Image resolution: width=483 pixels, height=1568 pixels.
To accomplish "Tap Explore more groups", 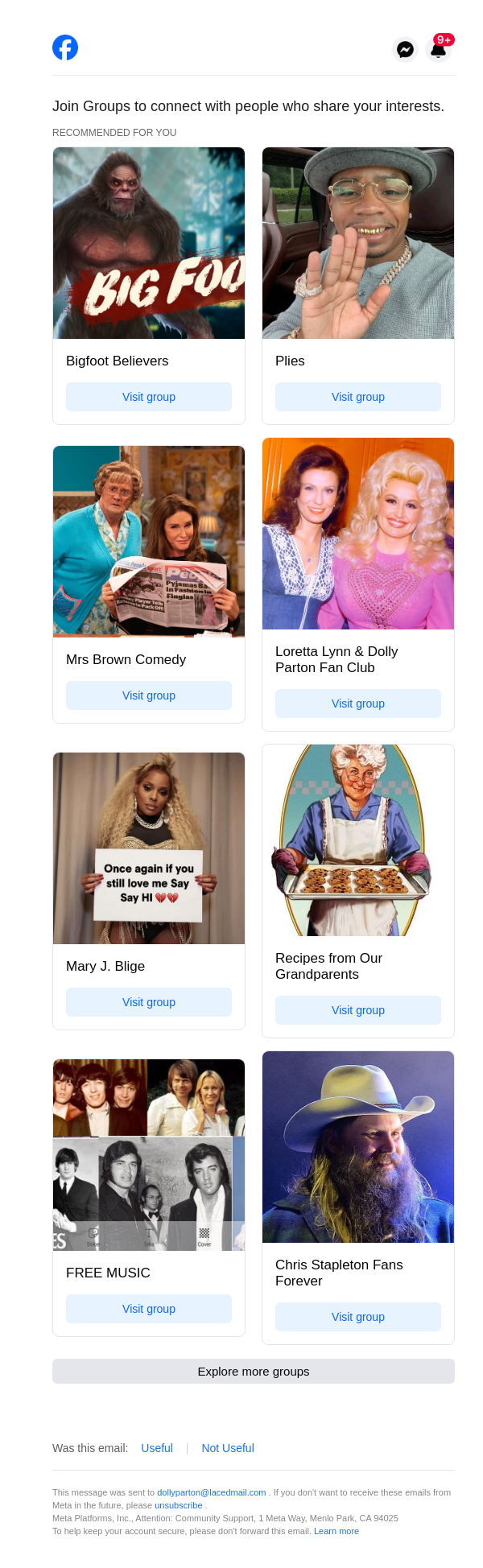I will click(254, 1372).
